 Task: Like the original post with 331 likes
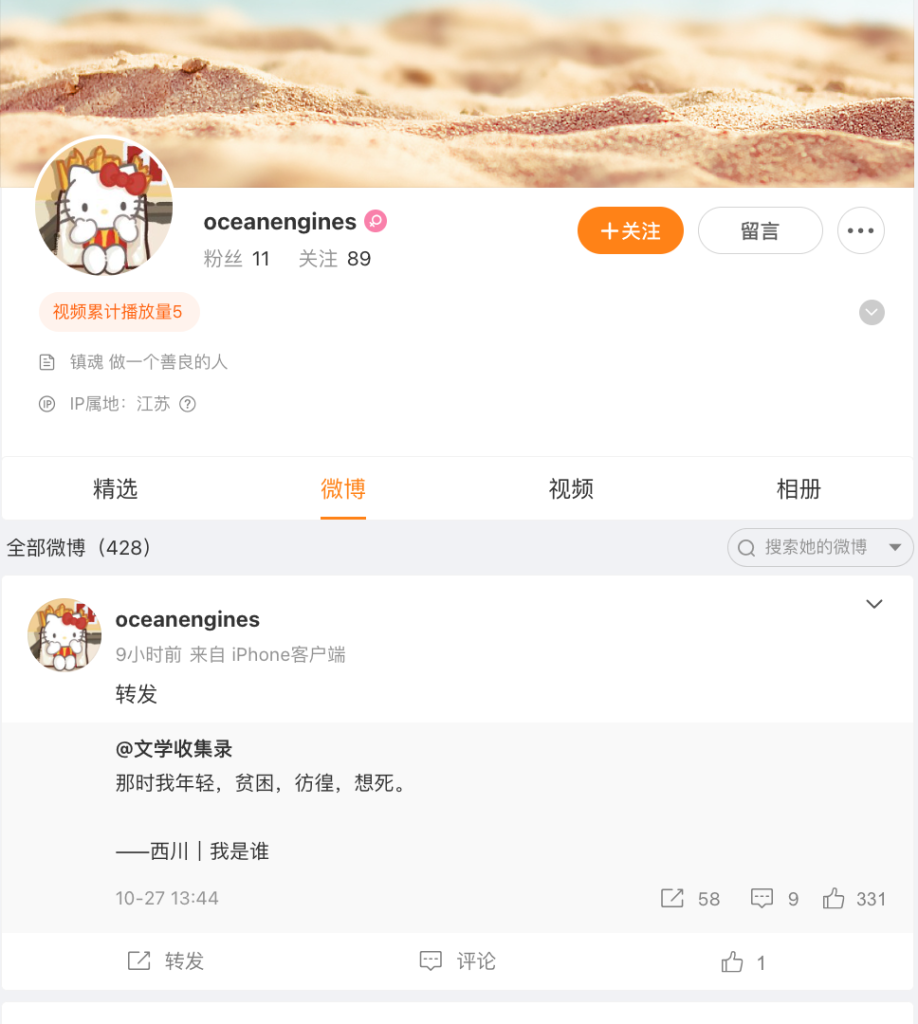(854, 898)
